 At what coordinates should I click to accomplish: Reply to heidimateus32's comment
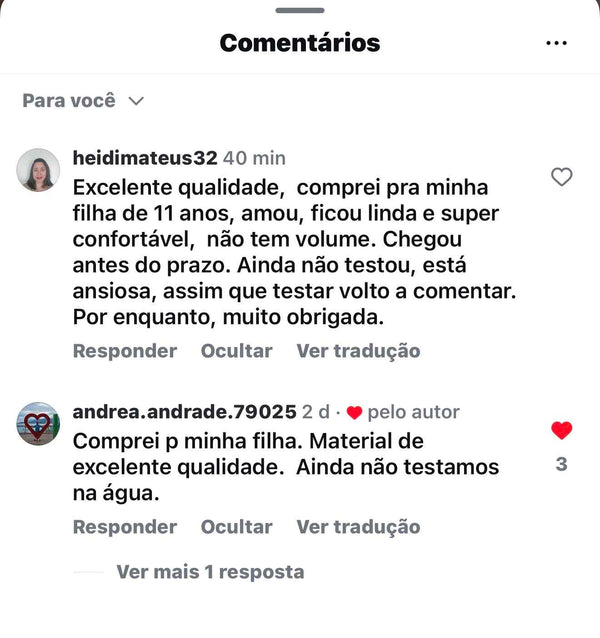tap(124, 351)
